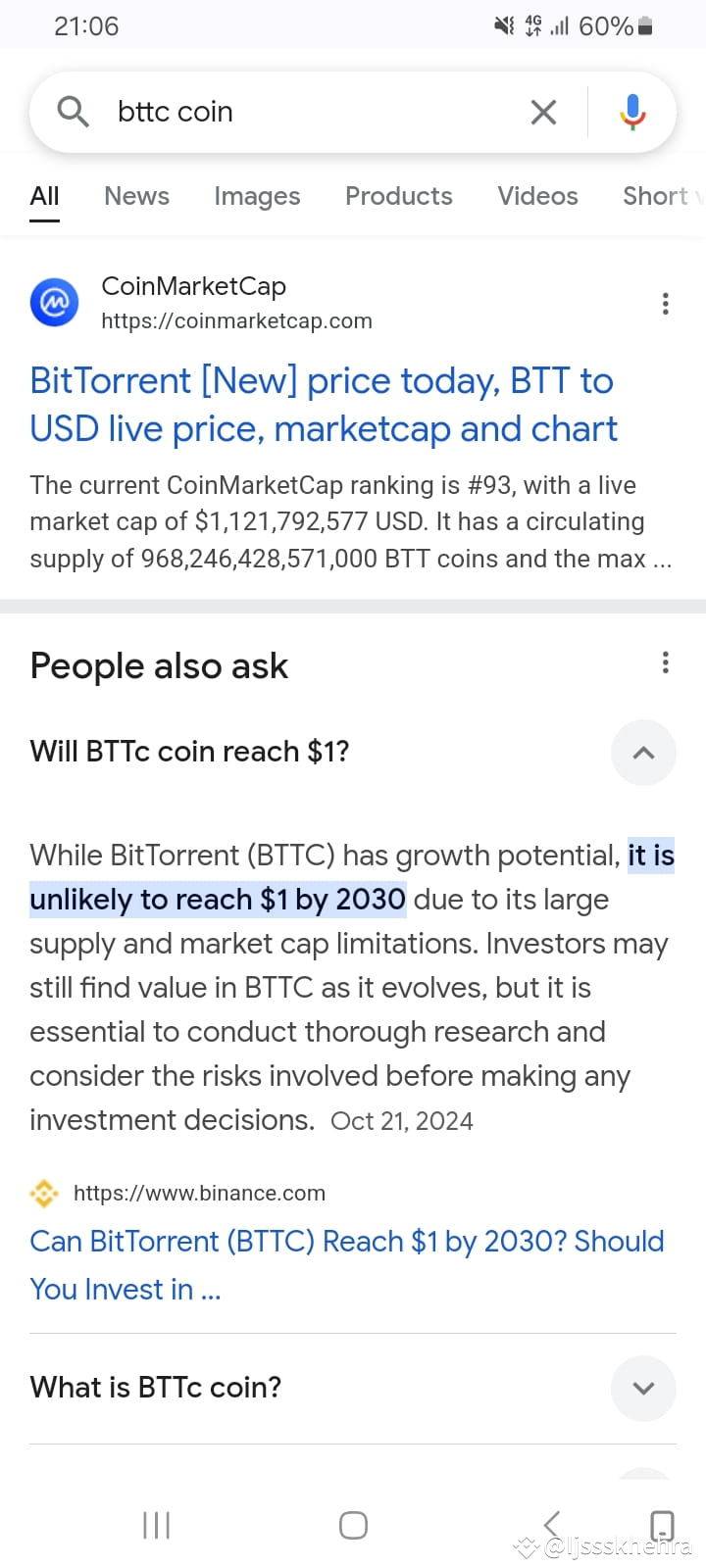This screenshot has height=1568, width=706.
Task: Switch to the Images tab
Action: tap(256, 196)
